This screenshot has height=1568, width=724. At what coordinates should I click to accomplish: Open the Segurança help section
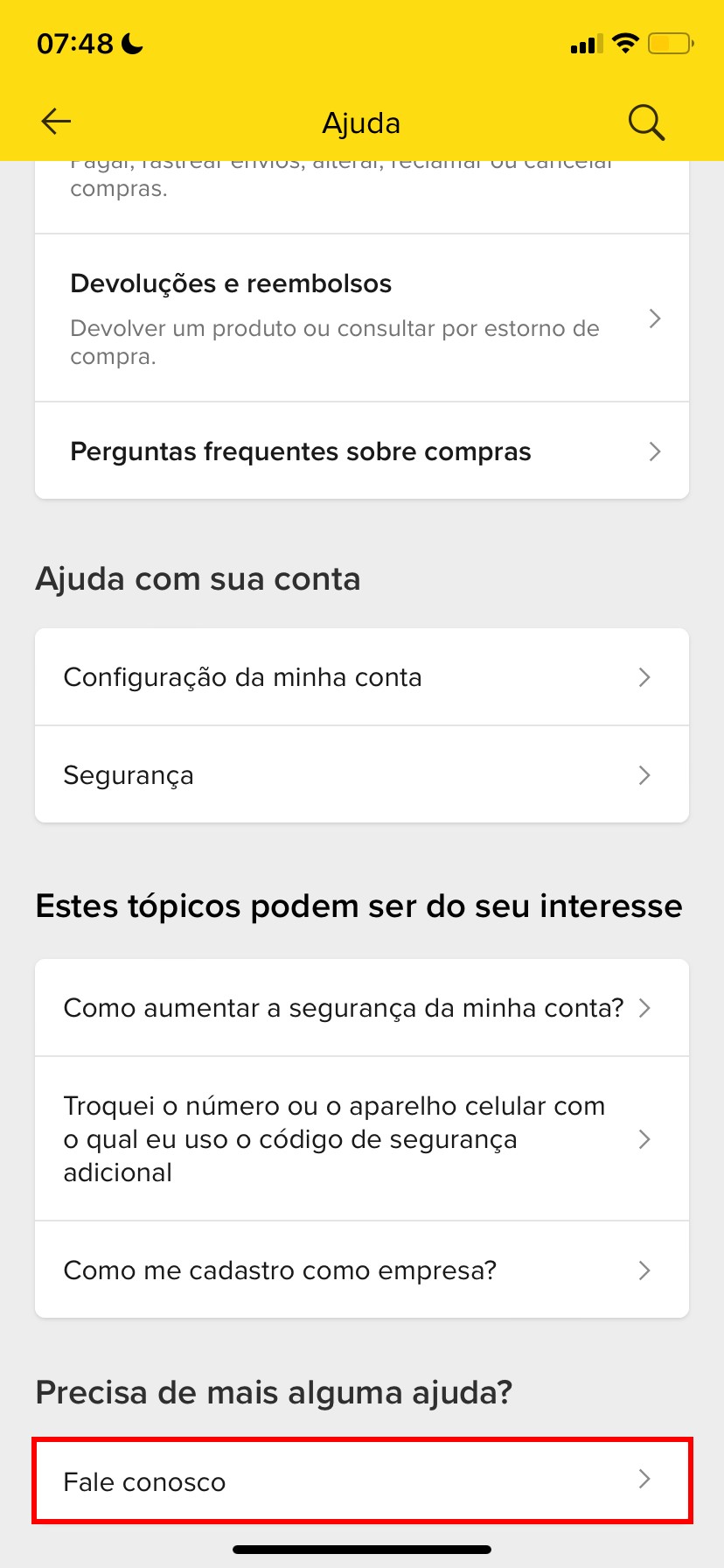(362, 775)
